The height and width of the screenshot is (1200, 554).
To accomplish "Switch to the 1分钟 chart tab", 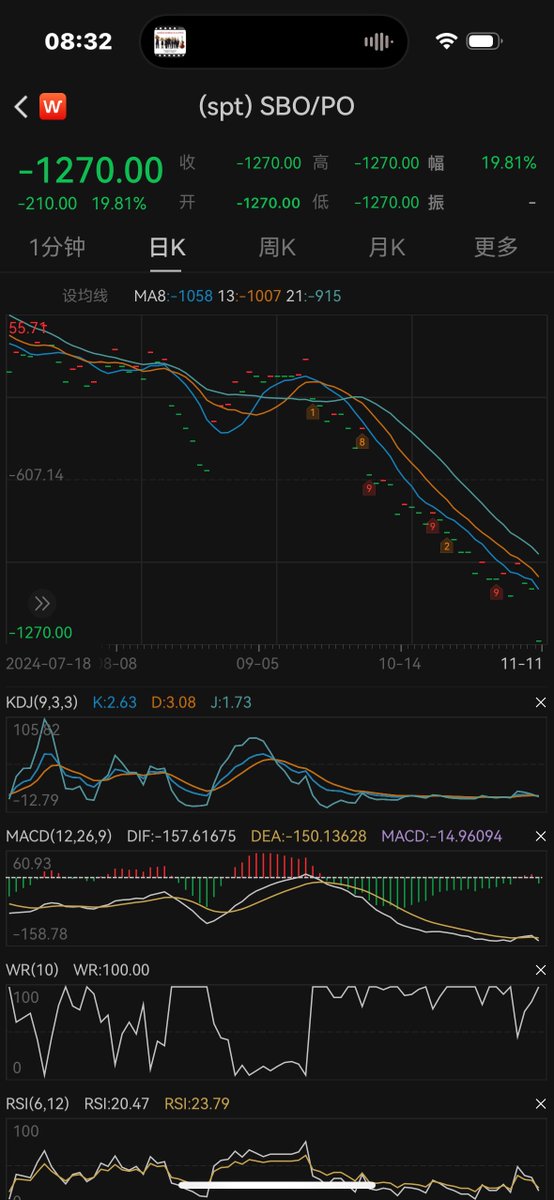I will point(57,247).
